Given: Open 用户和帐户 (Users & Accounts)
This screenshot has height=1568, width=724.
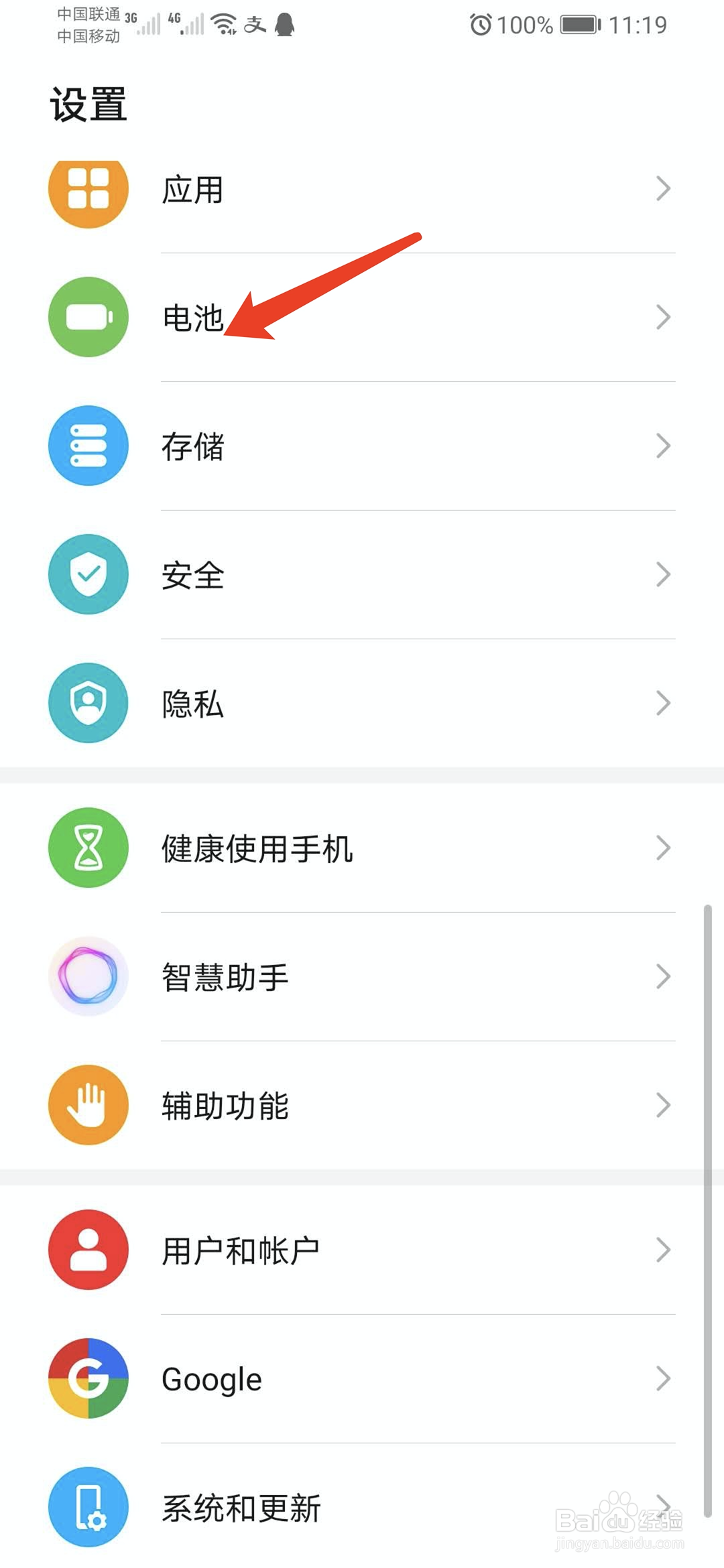Looking at the screenshot, I should (x=240, y=1250).
